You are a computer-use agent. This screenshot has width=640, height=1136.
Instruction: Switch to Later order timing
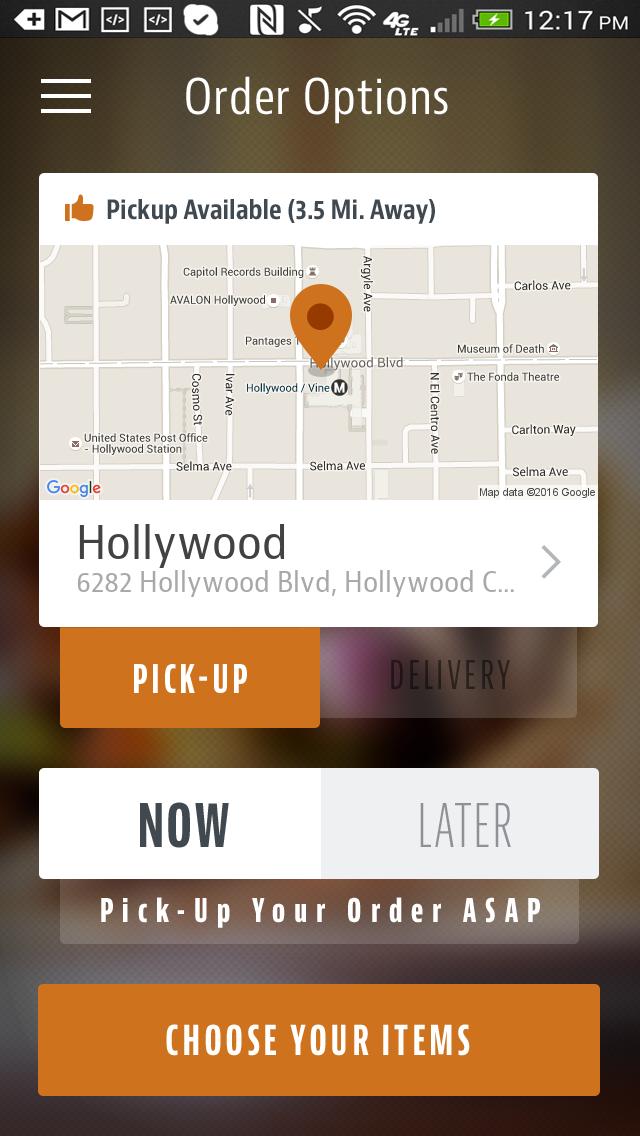point(462,824)
